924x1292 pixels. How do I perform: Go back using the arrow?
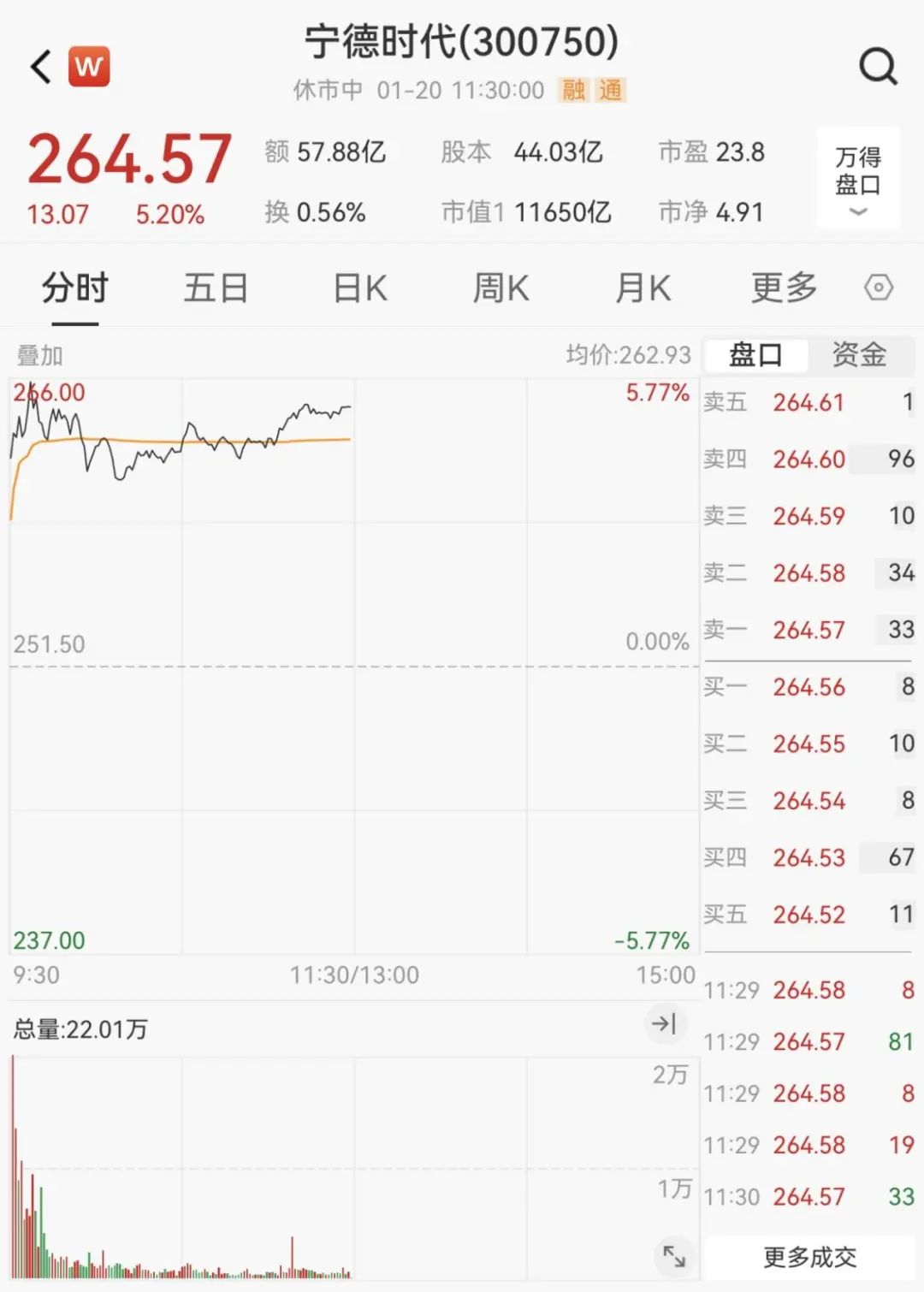[x=41, y=67]
